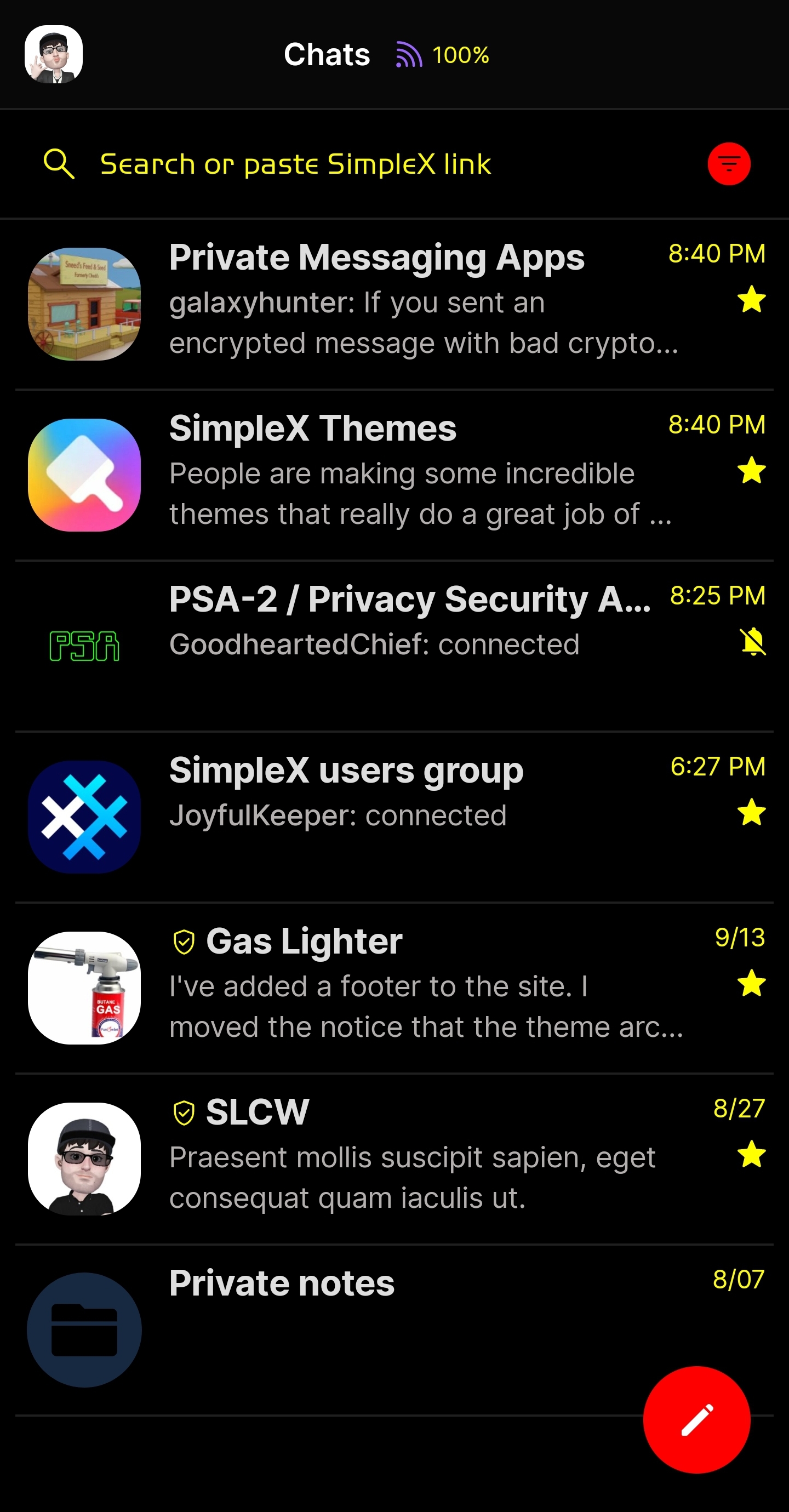Viewport: 789px width, 1512px height.
Task: Open your profile avatar
Action: (54, 55)
